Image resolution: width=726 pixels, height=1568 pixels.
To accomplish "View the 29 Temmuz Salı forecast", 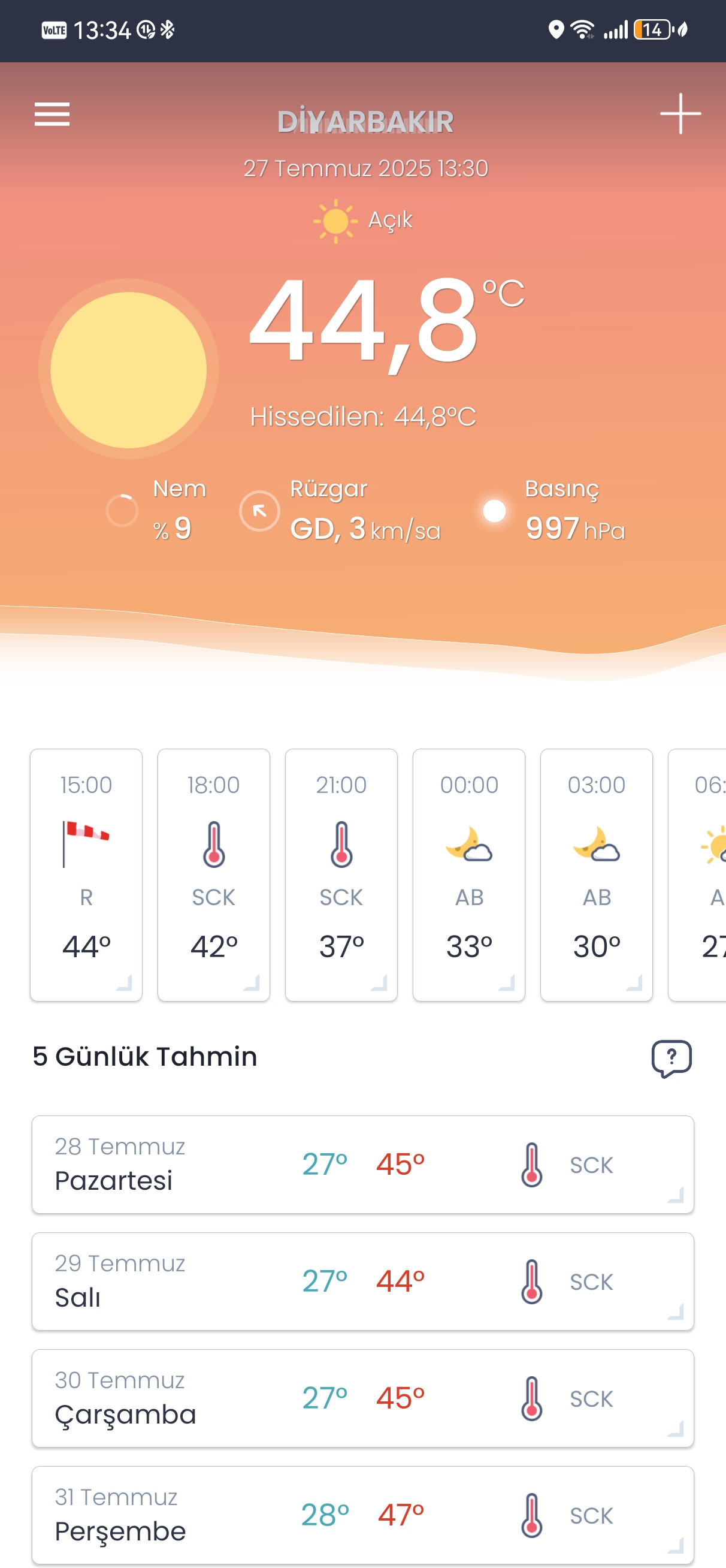I will (362, 1281).
